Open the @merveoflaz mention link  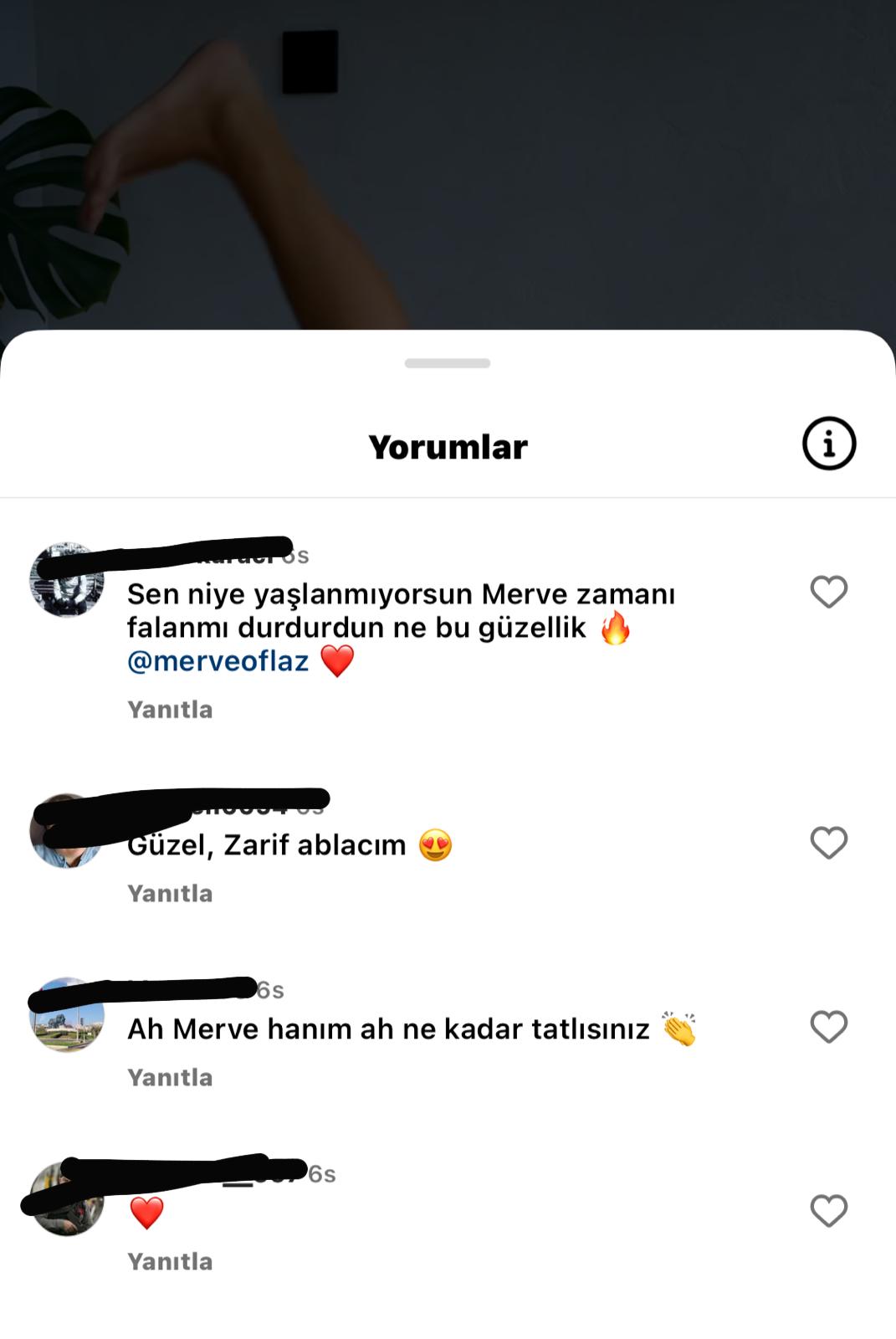pos(218,661)
